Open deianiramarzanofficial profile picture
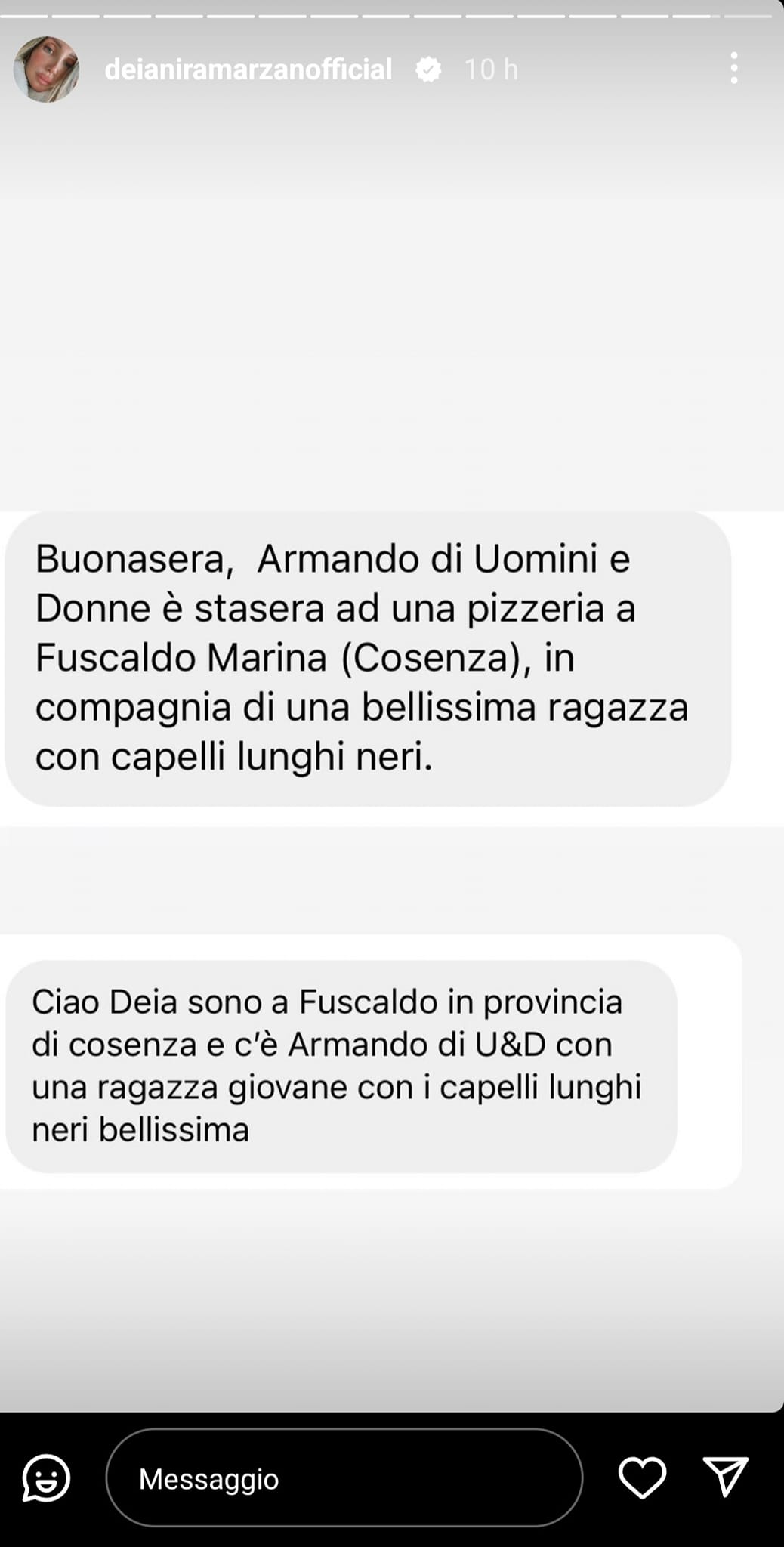 point(46,69)
